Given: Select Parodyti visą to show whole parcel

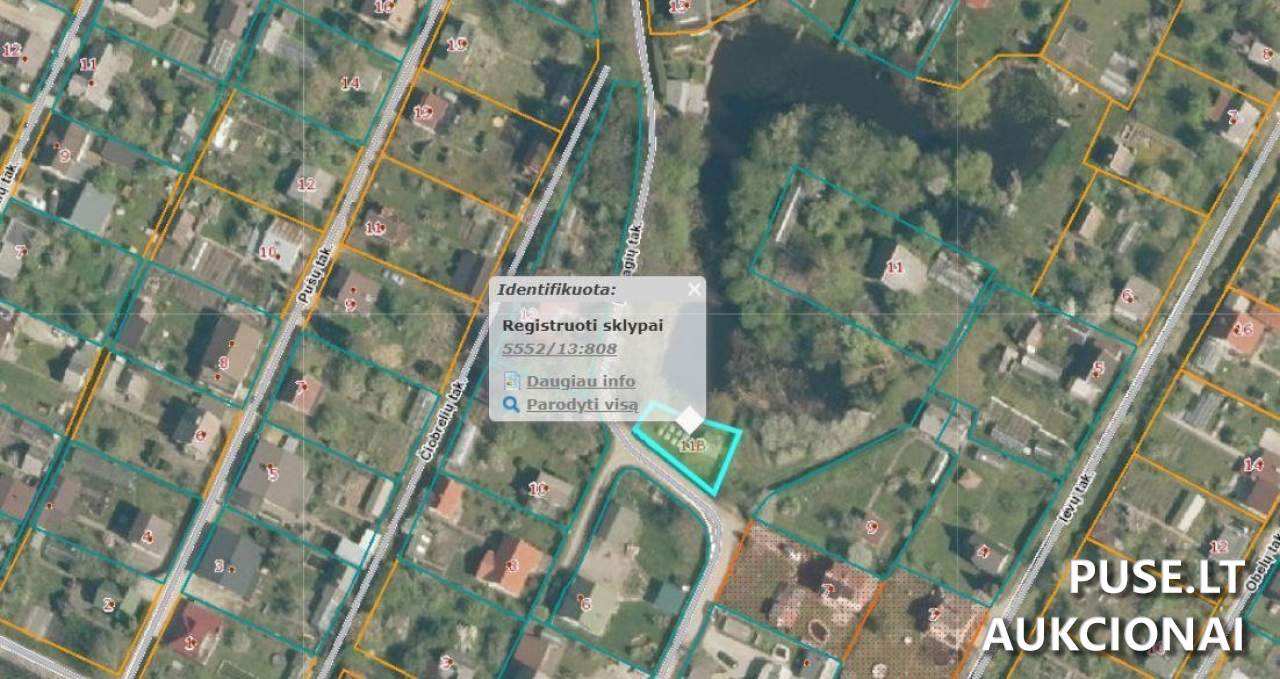Looking at the screenshot, I should pos(582,405).
